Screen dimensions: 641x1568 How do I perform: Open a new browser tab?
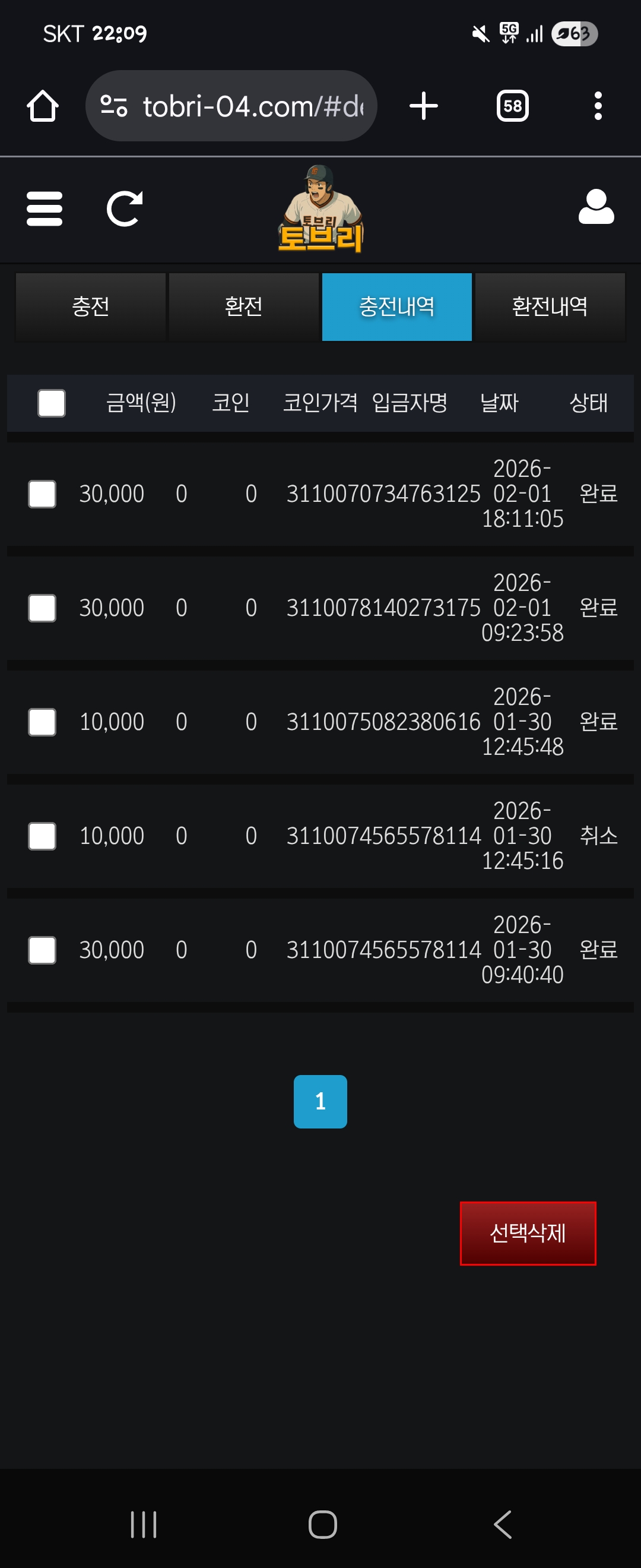click(423, 106)
